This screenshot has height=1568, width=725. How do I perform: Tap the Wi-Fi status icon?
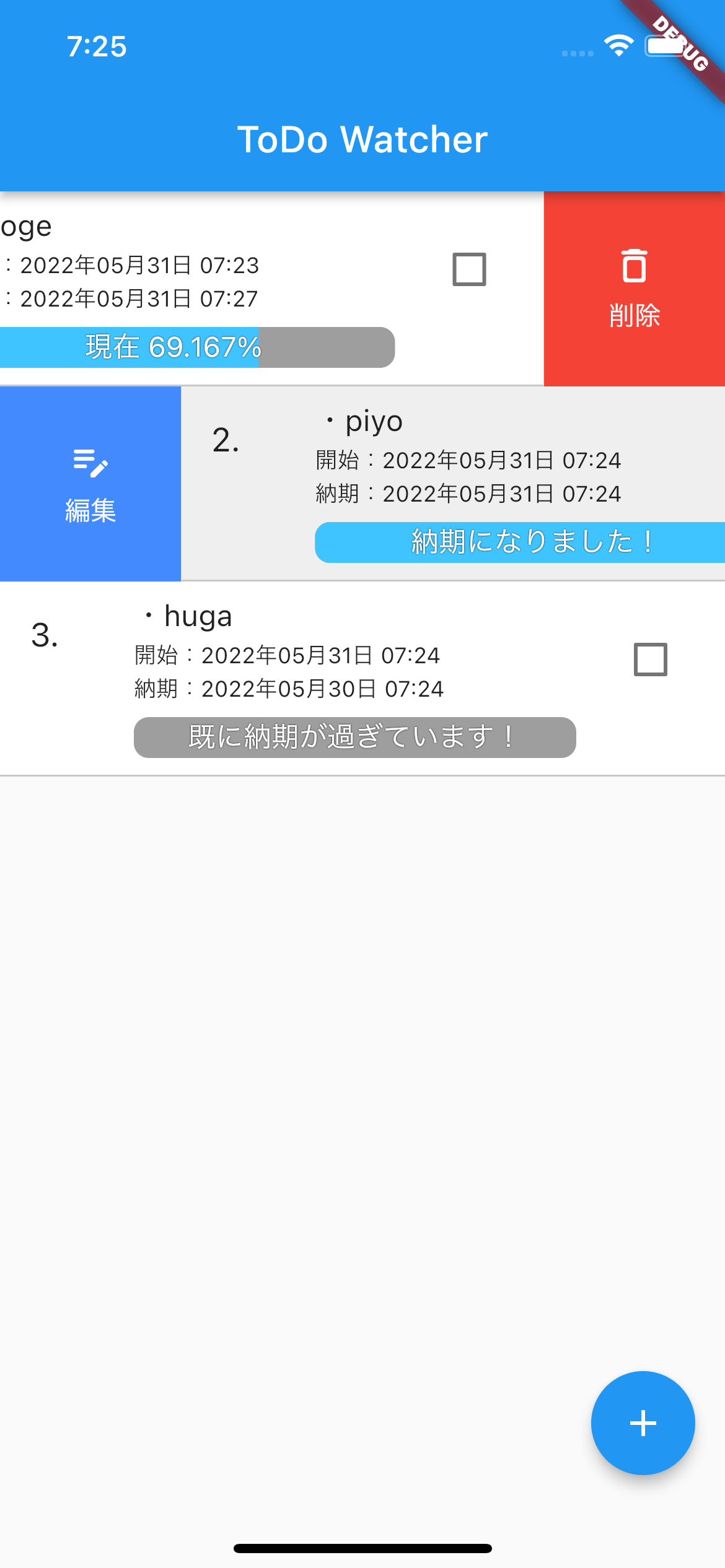618,45
